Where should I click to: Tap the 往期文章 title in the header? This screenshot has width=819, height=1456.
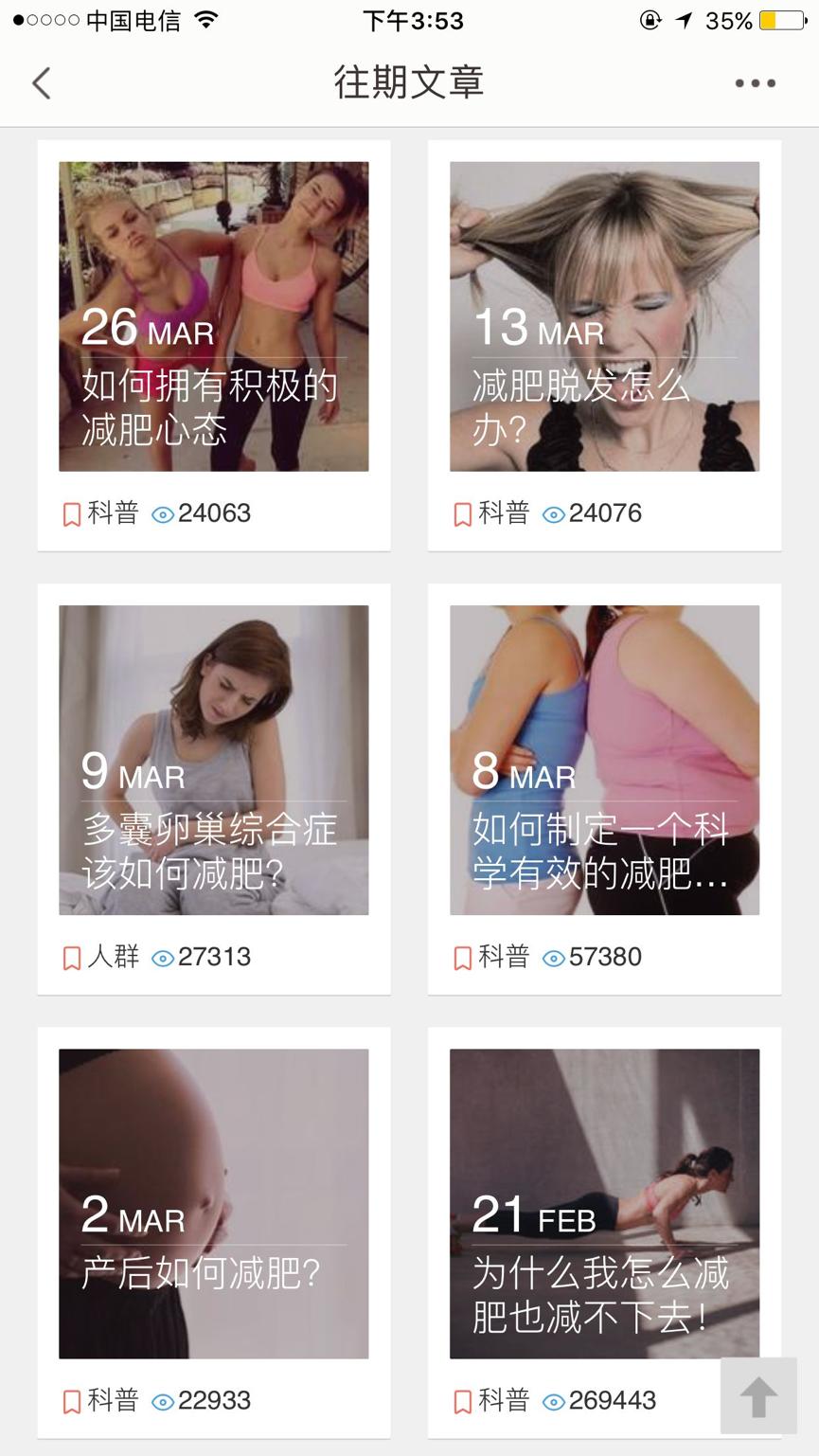click(x=409, y=82)
